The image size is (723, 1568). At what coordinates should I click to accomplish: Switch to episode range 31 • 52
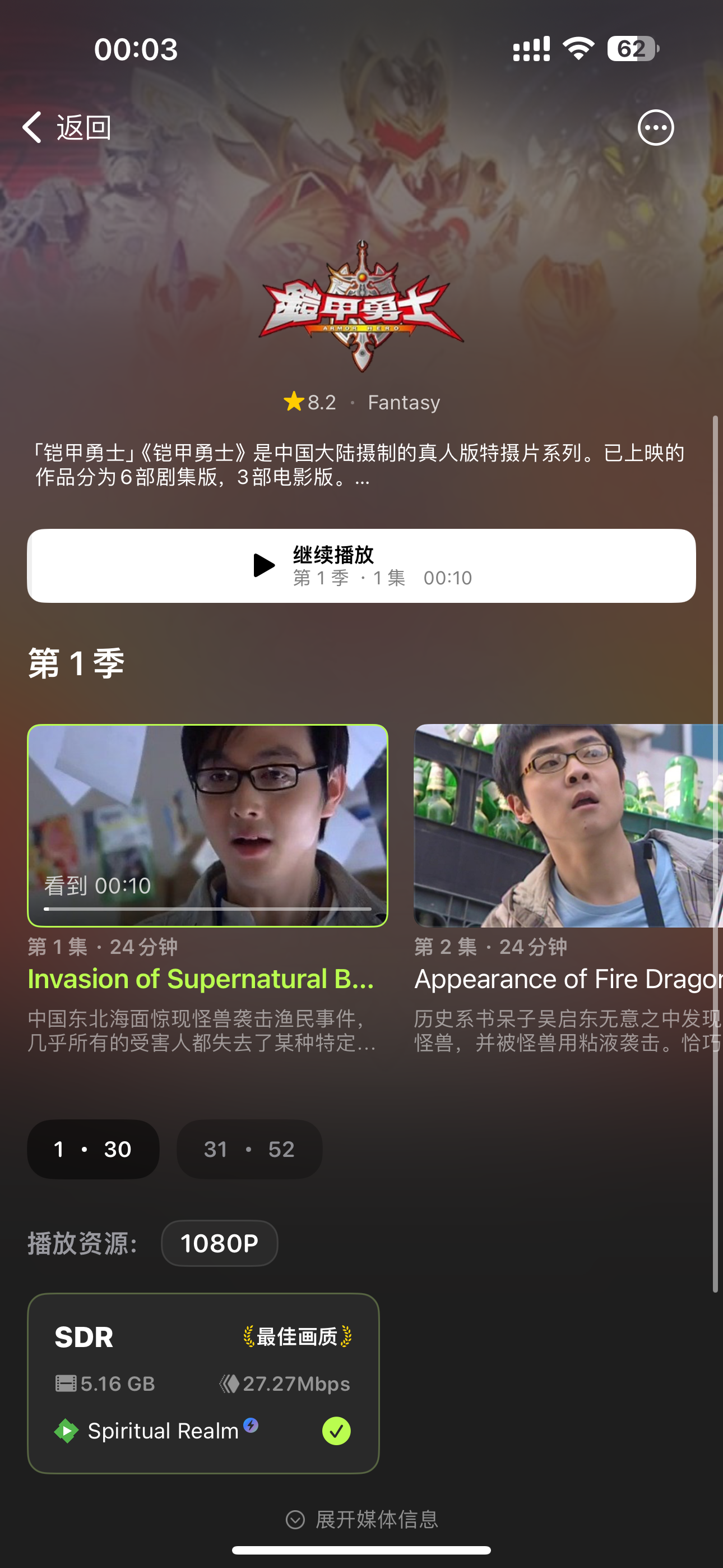click(249, 1149)
